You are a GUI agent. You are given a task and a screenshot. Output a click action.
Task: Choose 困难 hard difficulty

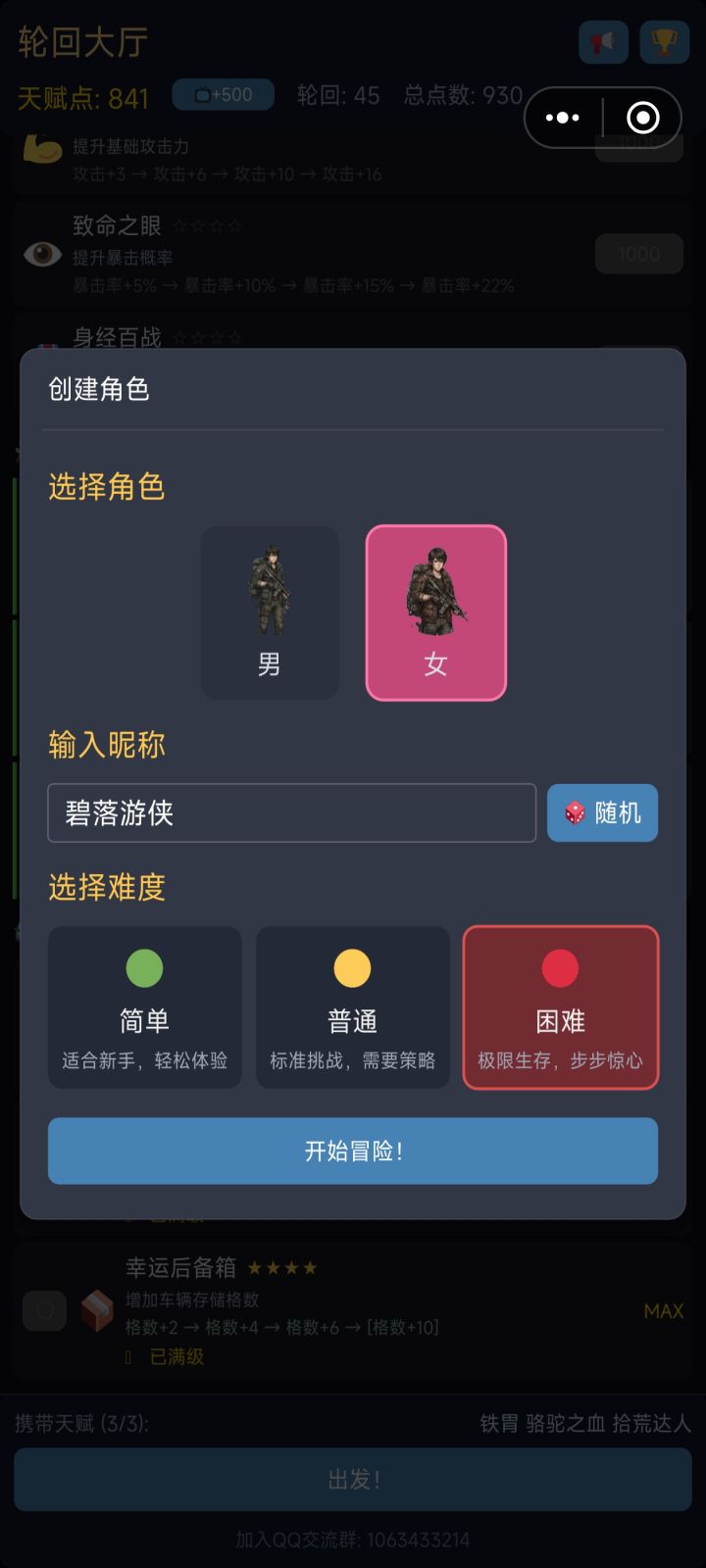coord(560,1007)
